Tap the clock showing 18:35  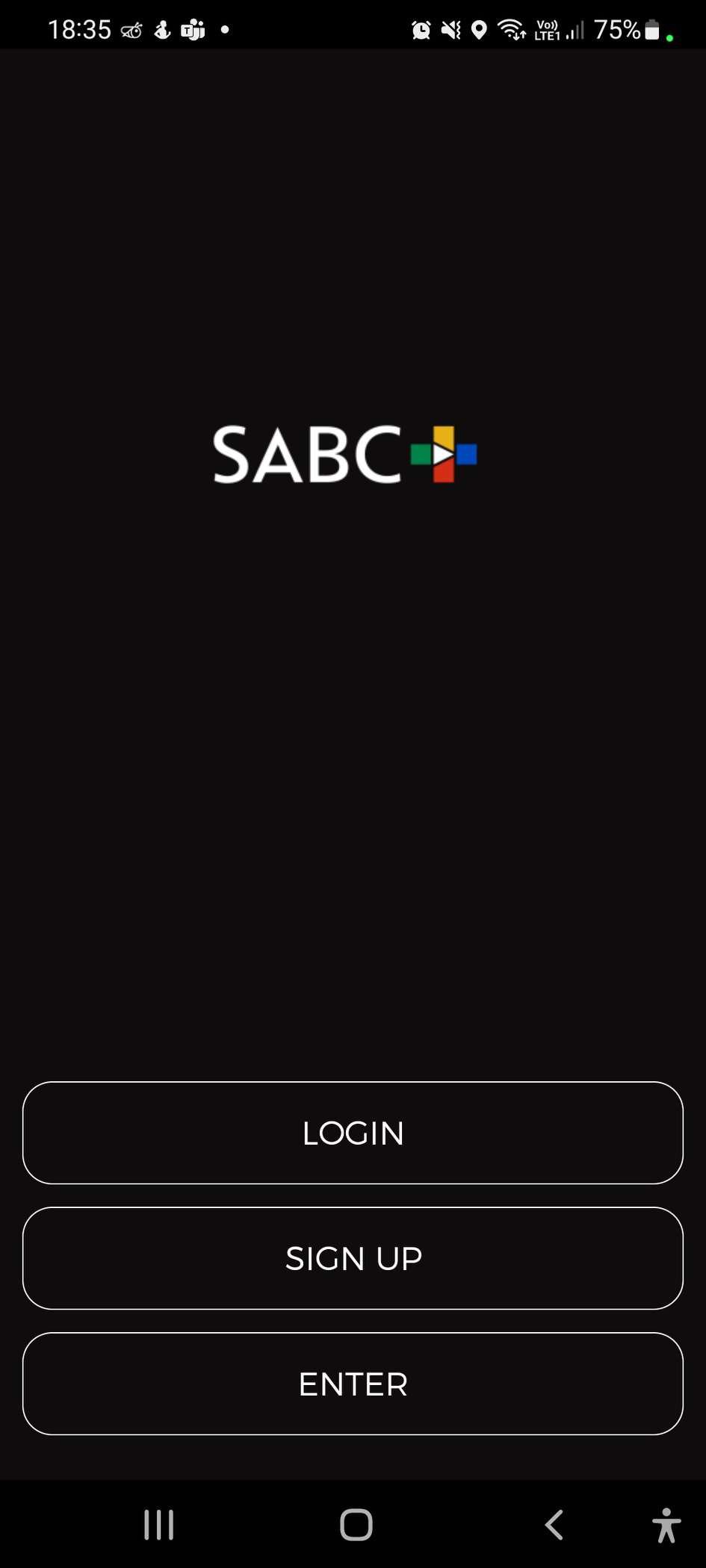(x=78, y=30)
